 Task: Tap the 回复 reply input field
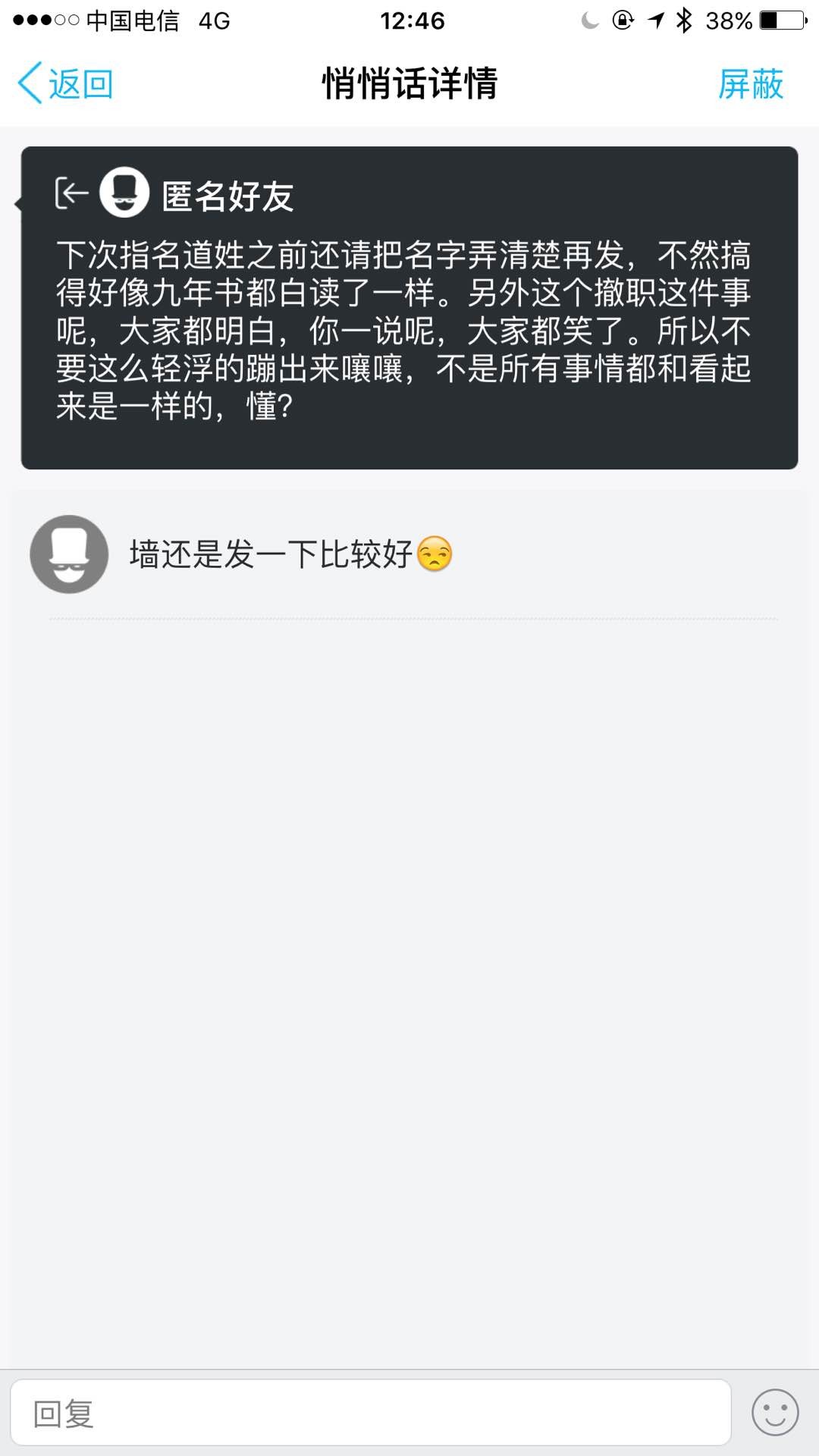tap(370, 1413)
